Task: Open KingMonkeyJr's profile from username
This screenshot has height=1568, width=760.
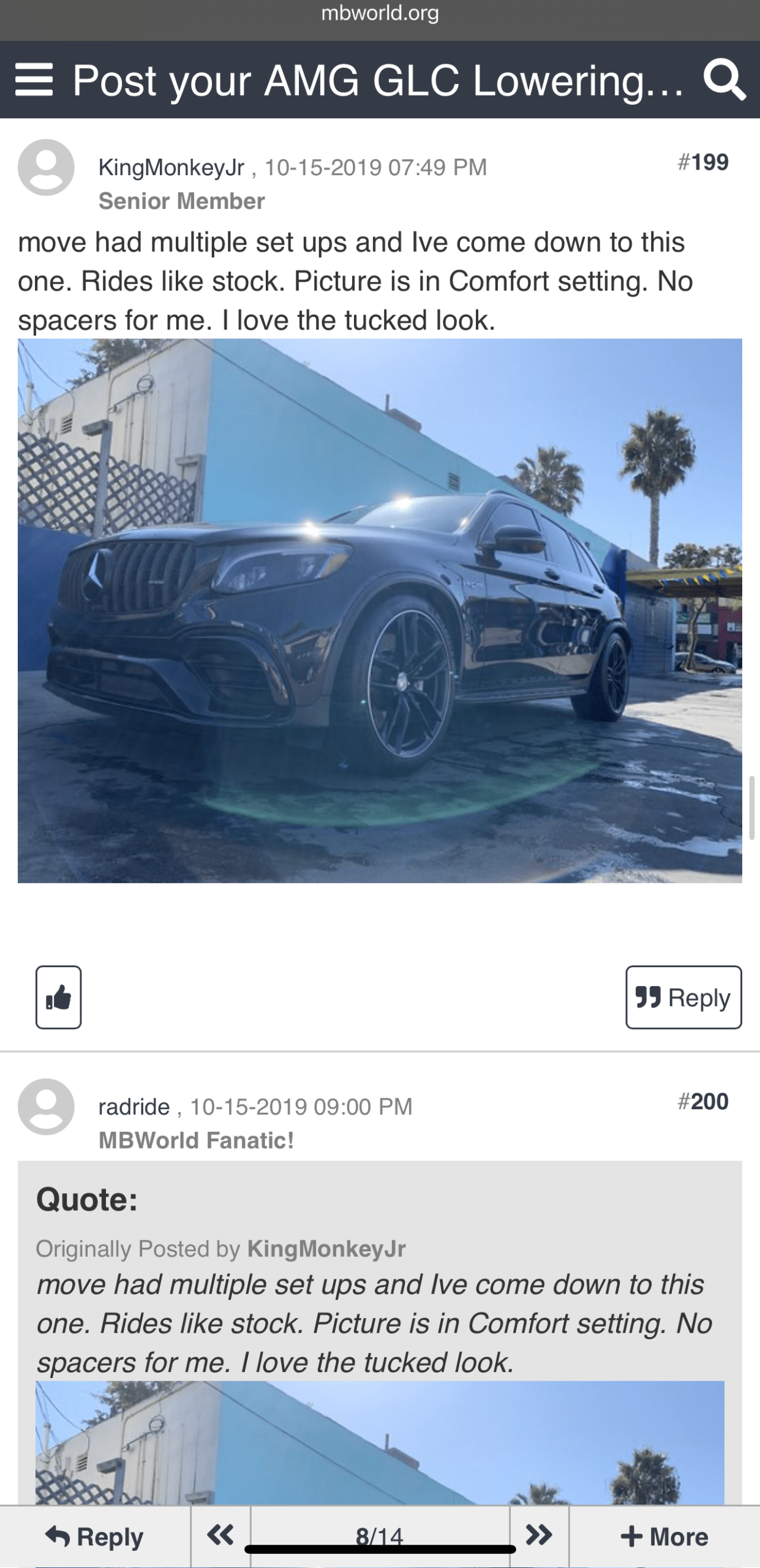Action: pyautogui.click(x=171, y=167)
